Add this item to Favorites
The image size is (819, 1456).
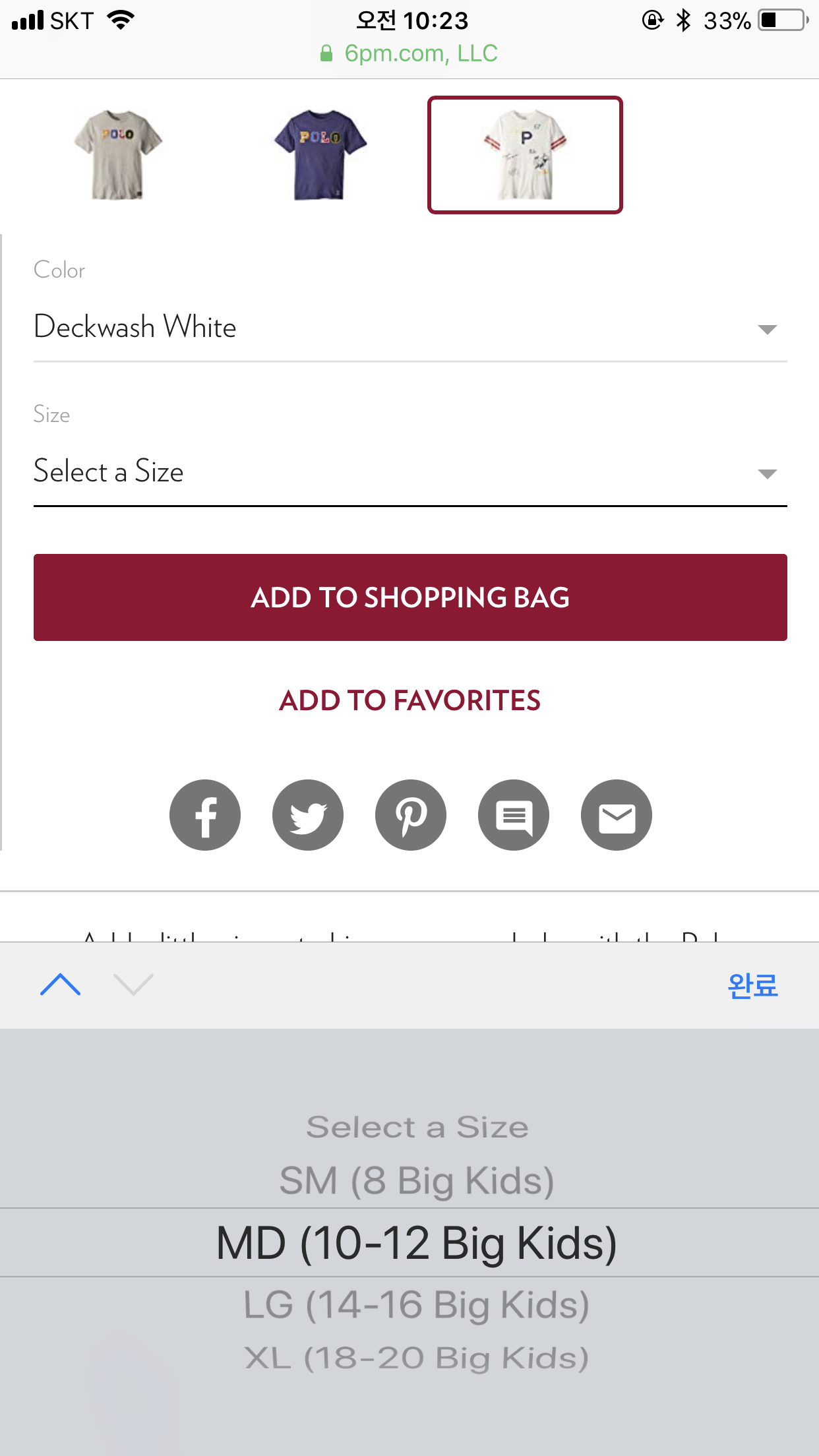click(x=409, y=700)
